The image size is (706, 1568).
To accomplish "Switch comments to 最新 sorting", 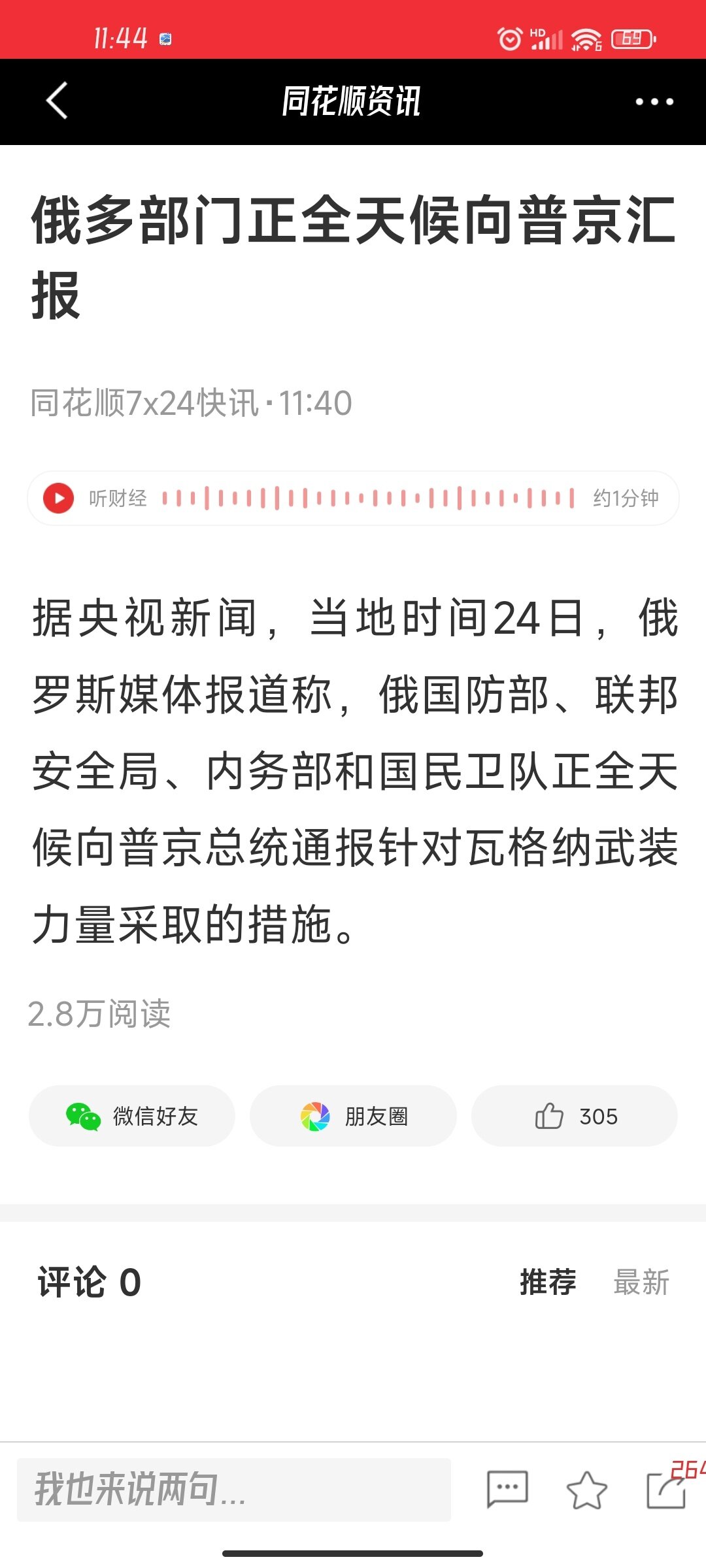I will pyautogui.click(x=641, y=1282).
